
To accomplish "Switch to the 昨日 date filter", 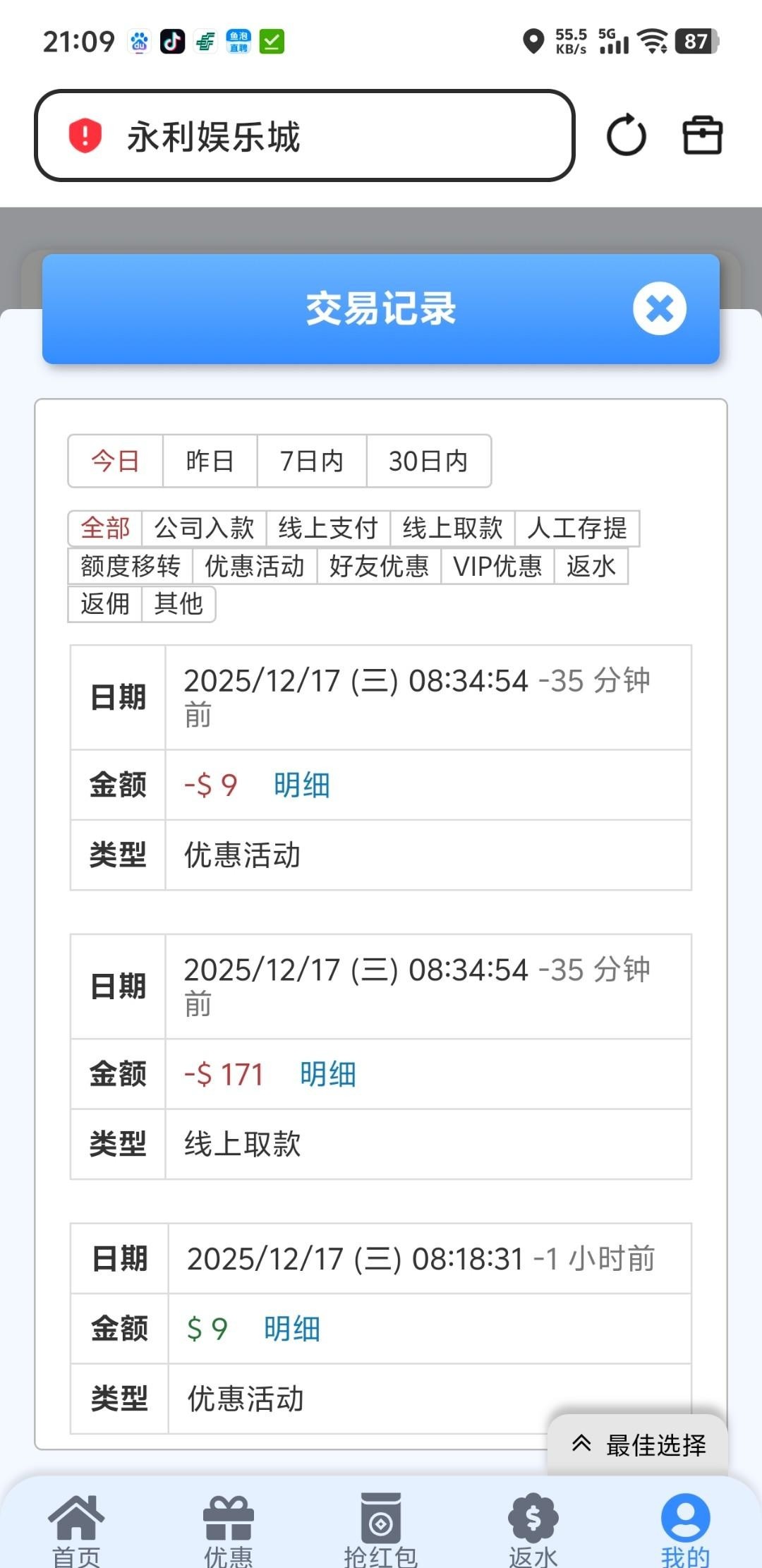I will tap(210, 461).
